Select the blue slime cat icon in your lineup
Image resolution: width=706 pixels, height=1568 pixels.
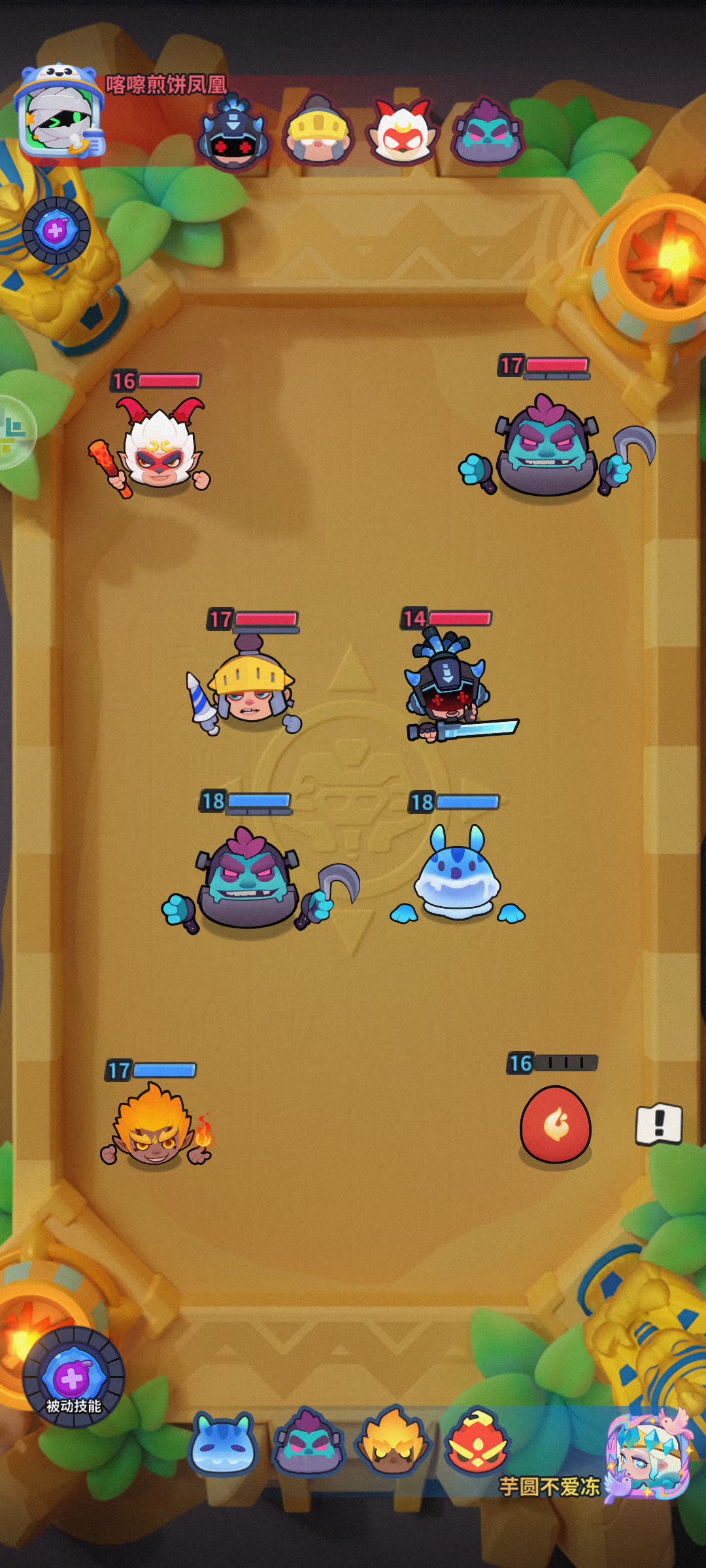pos(224,1445)
